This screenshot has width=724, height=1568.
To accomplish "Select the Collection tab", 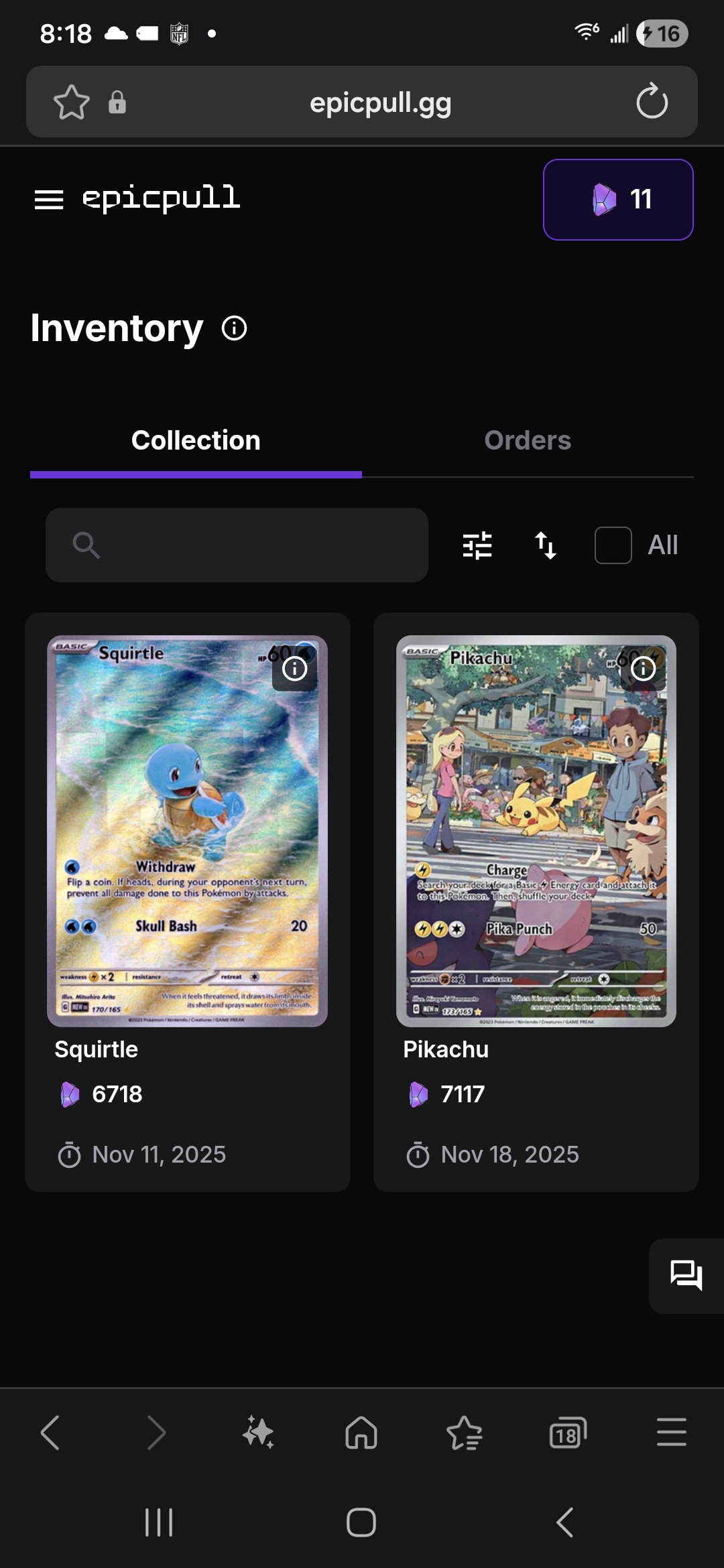I will pos(196,440).
